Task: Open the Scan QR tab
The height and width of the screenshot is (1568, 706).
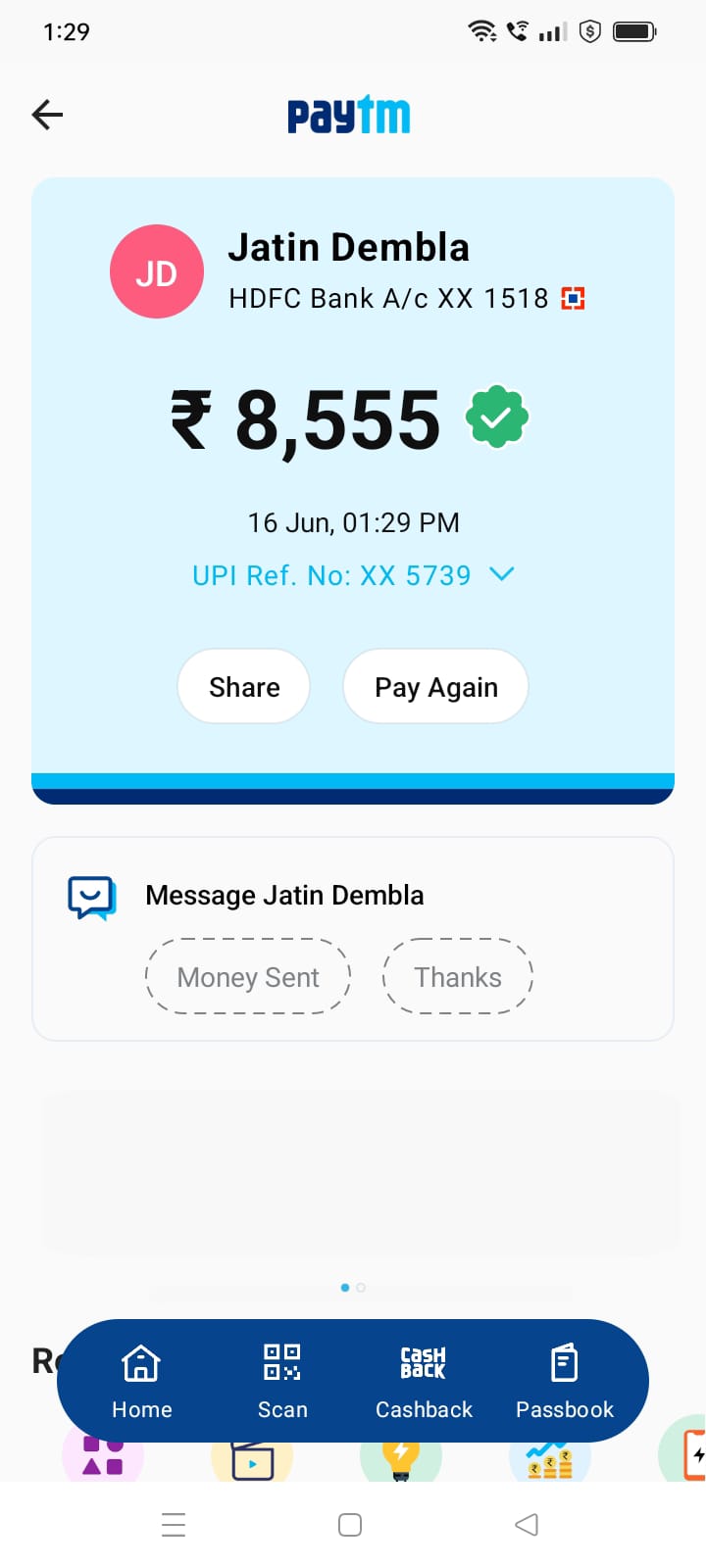Action: 282,1380
